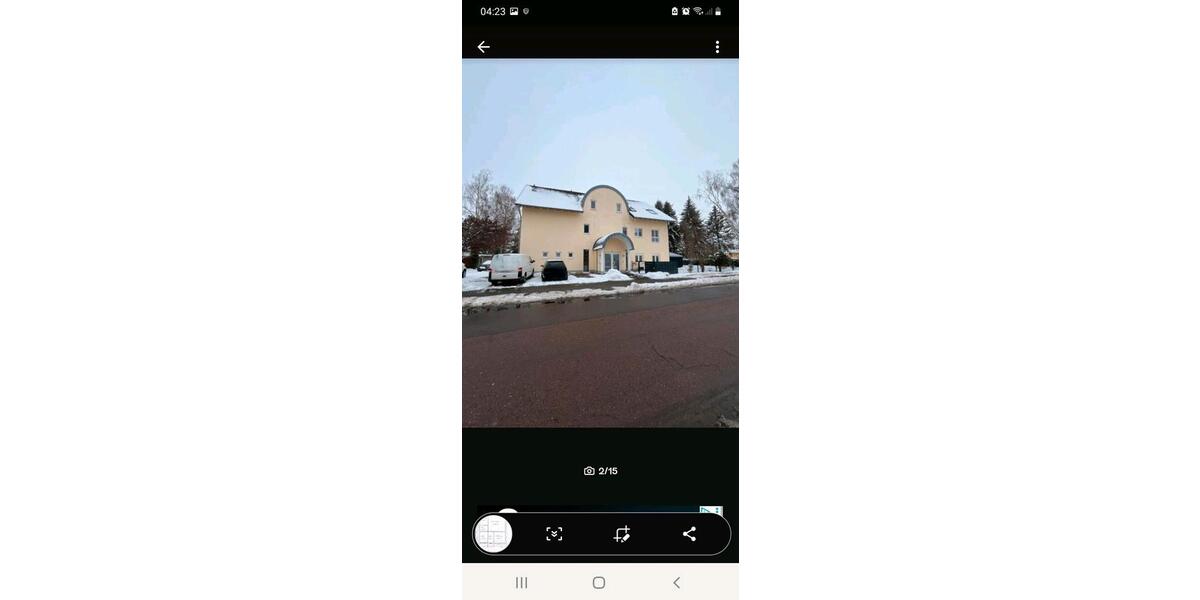Go to the home screen
Screen dimensions: 1200x600
599,582
